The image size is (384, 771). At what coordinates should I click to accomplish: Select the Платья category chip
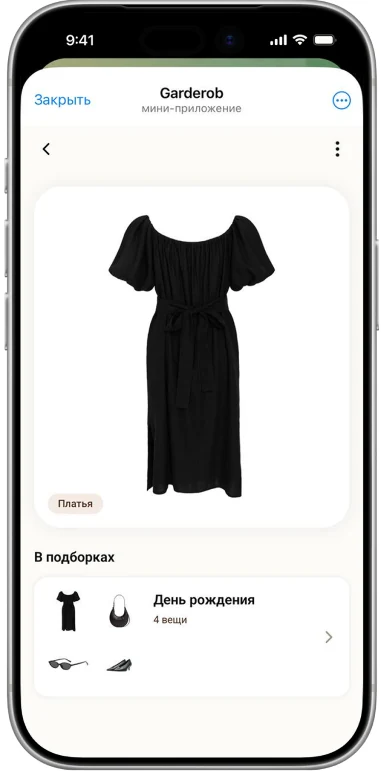click(75, 504)
